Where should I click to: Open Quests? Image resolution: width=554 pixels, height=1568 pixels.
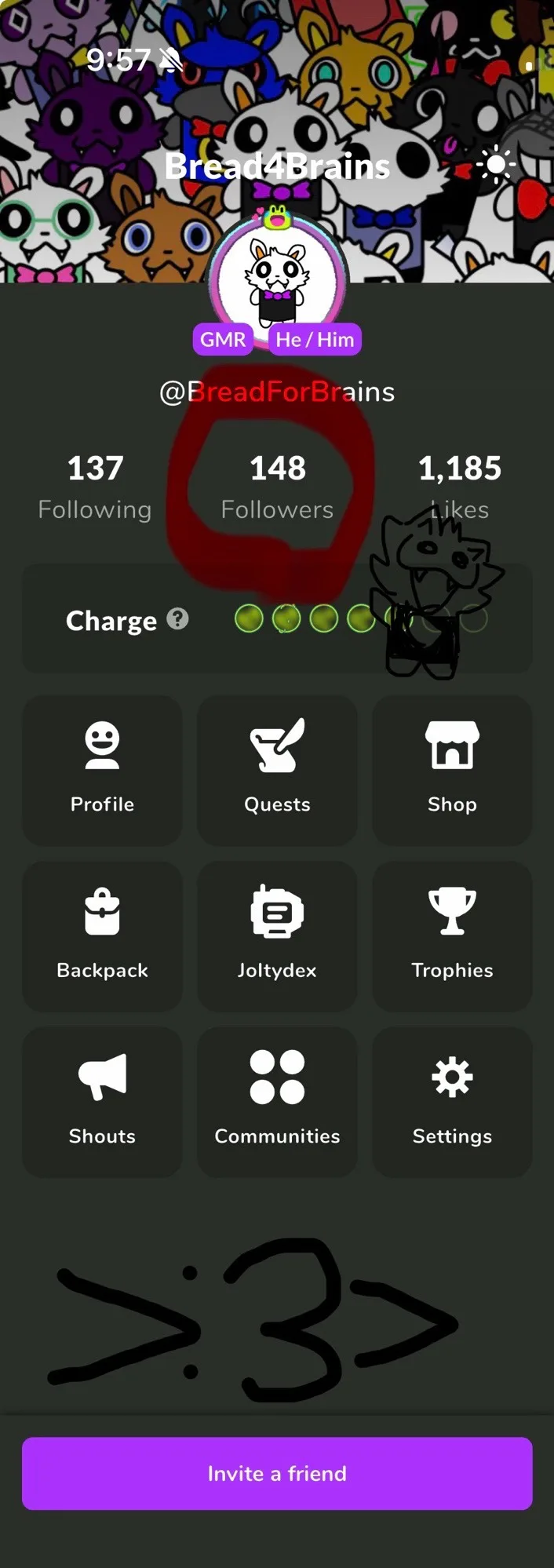tap(277, 770)
